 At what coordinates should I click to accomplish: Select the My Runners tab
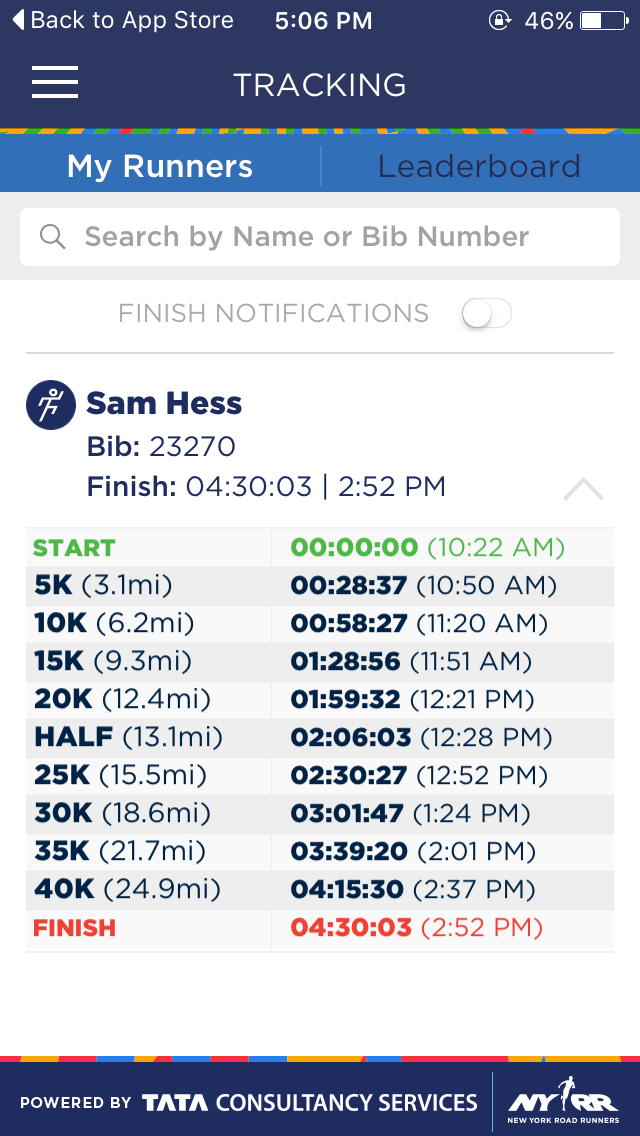tap(160, 166)
